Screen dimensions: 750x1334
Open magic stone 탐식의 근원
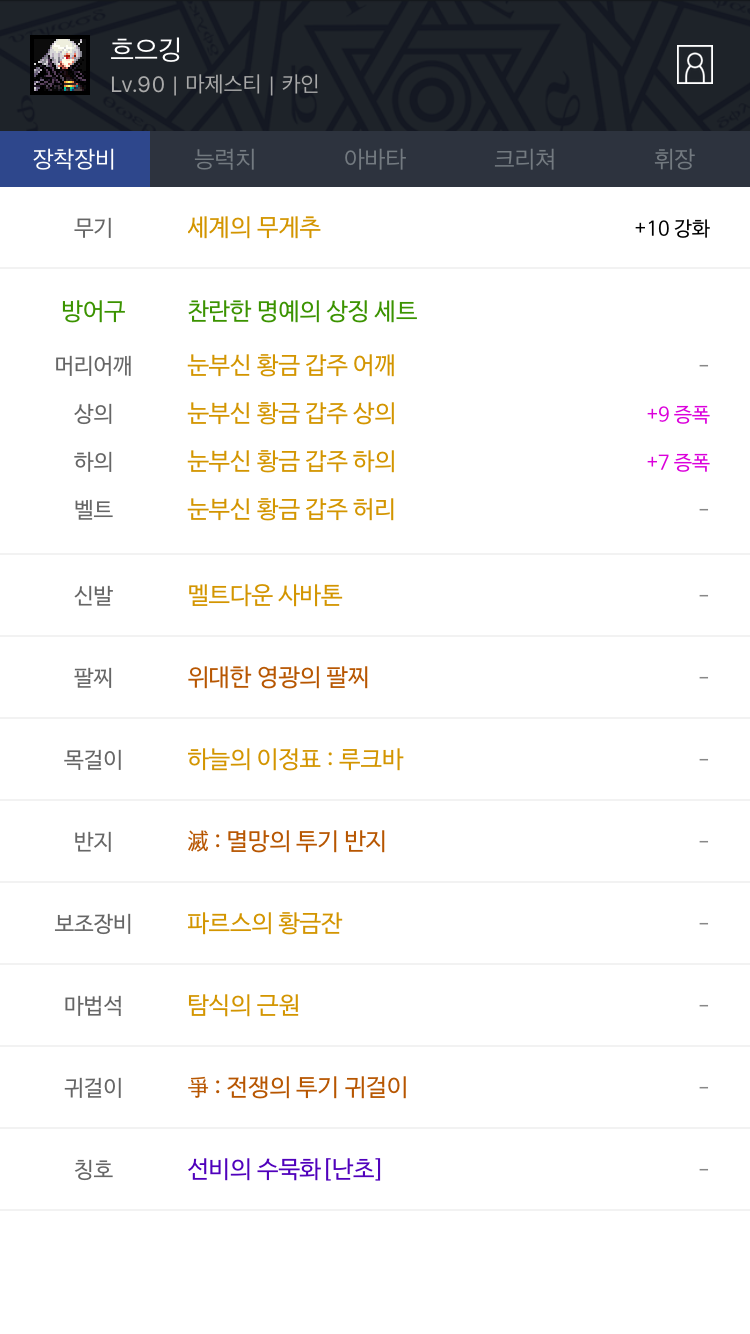click(244, 1005)
